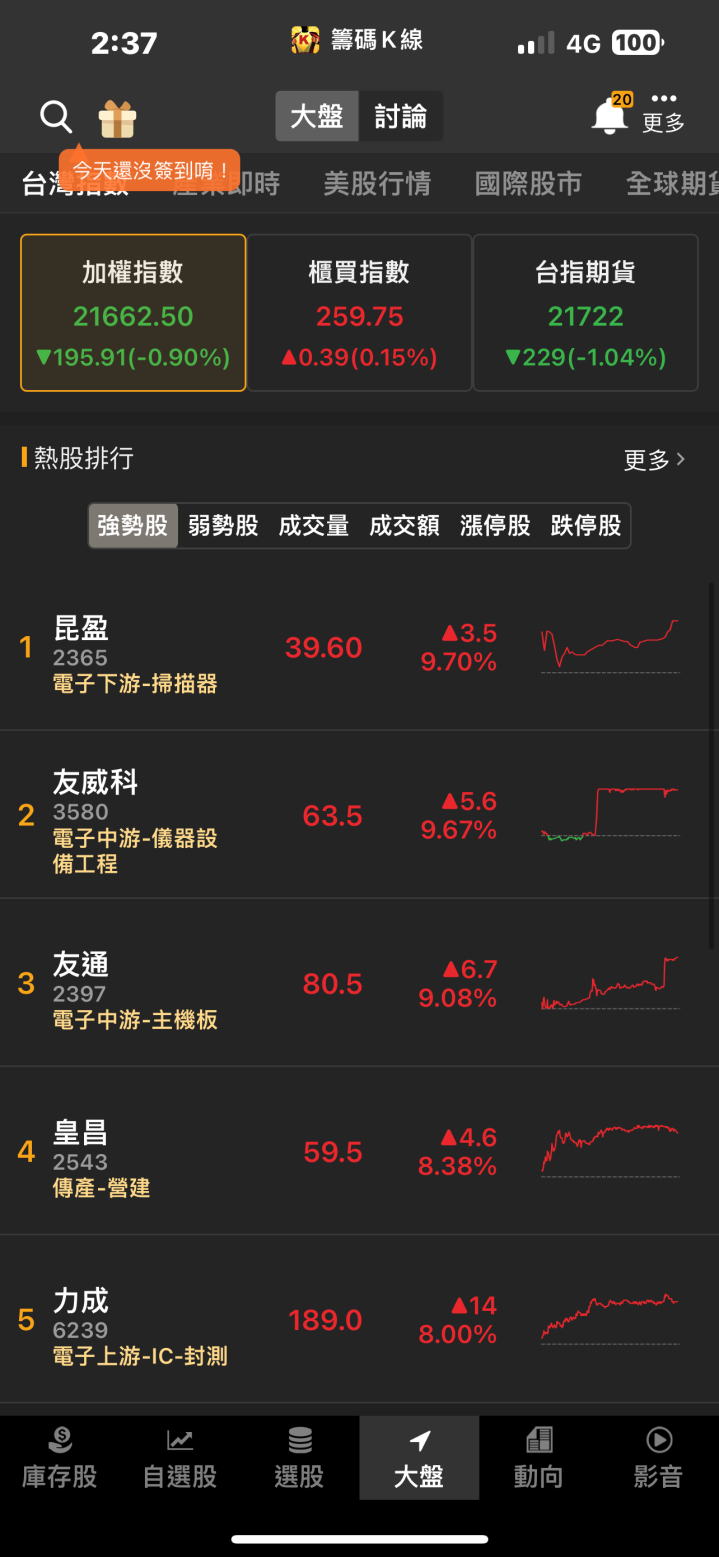The image size is (719, 1557).
Task: Show the 成交量 ranking
Action: 314,526
